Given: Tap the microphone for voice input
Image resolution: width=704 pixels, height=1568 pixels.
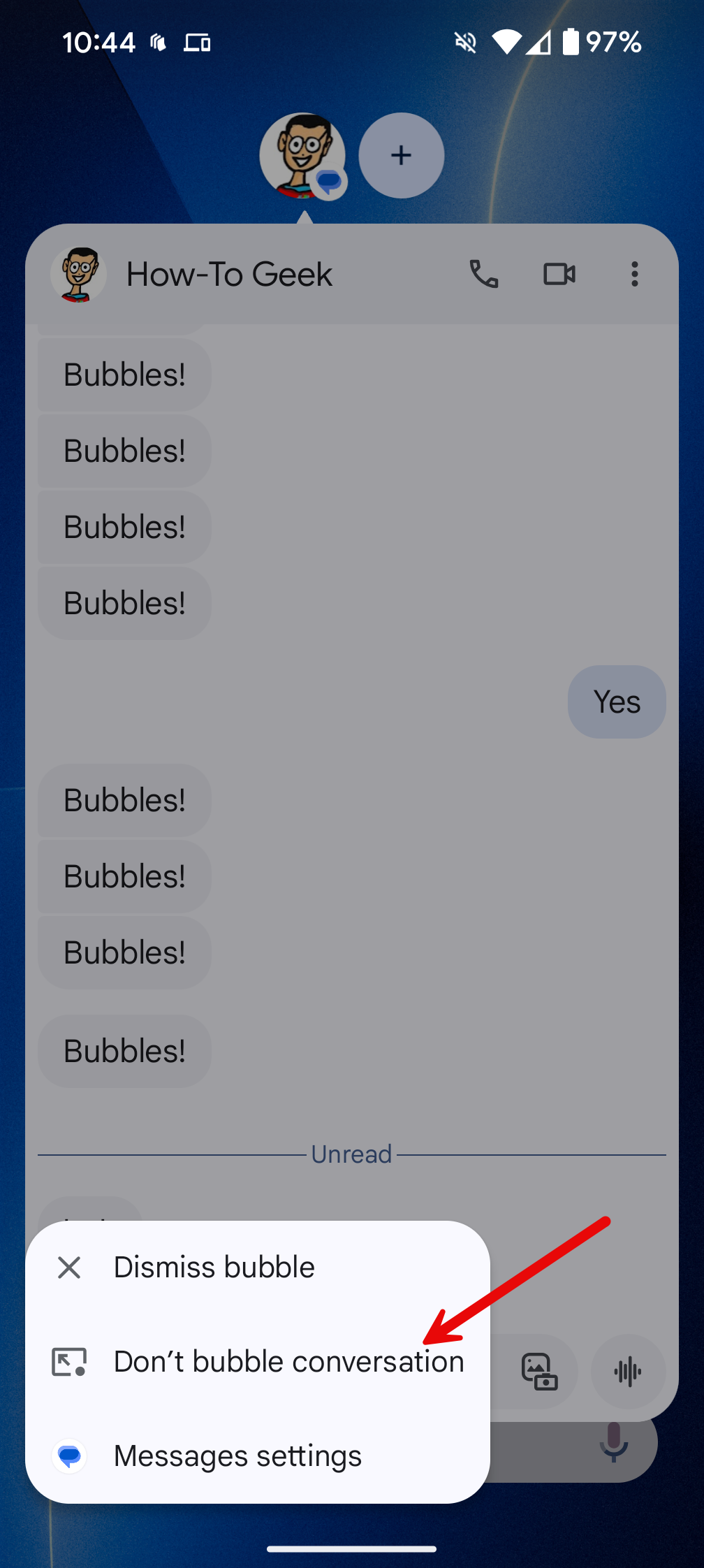Looking at the screenshot, I should [x=614, y=1443].
